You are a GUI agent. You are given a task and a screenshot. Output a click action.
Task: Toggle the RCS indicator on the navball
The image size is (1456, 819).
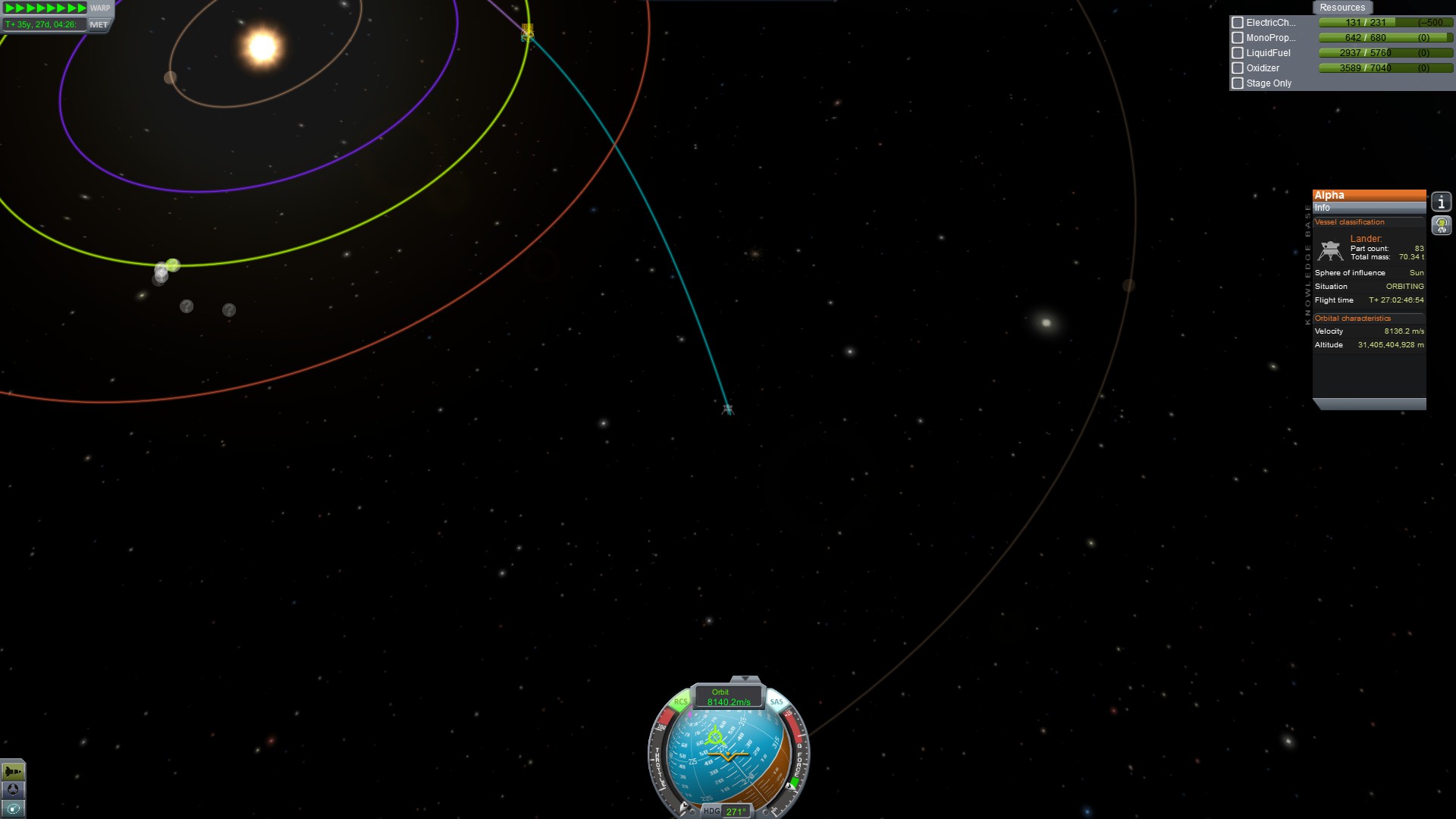(680, 702)
